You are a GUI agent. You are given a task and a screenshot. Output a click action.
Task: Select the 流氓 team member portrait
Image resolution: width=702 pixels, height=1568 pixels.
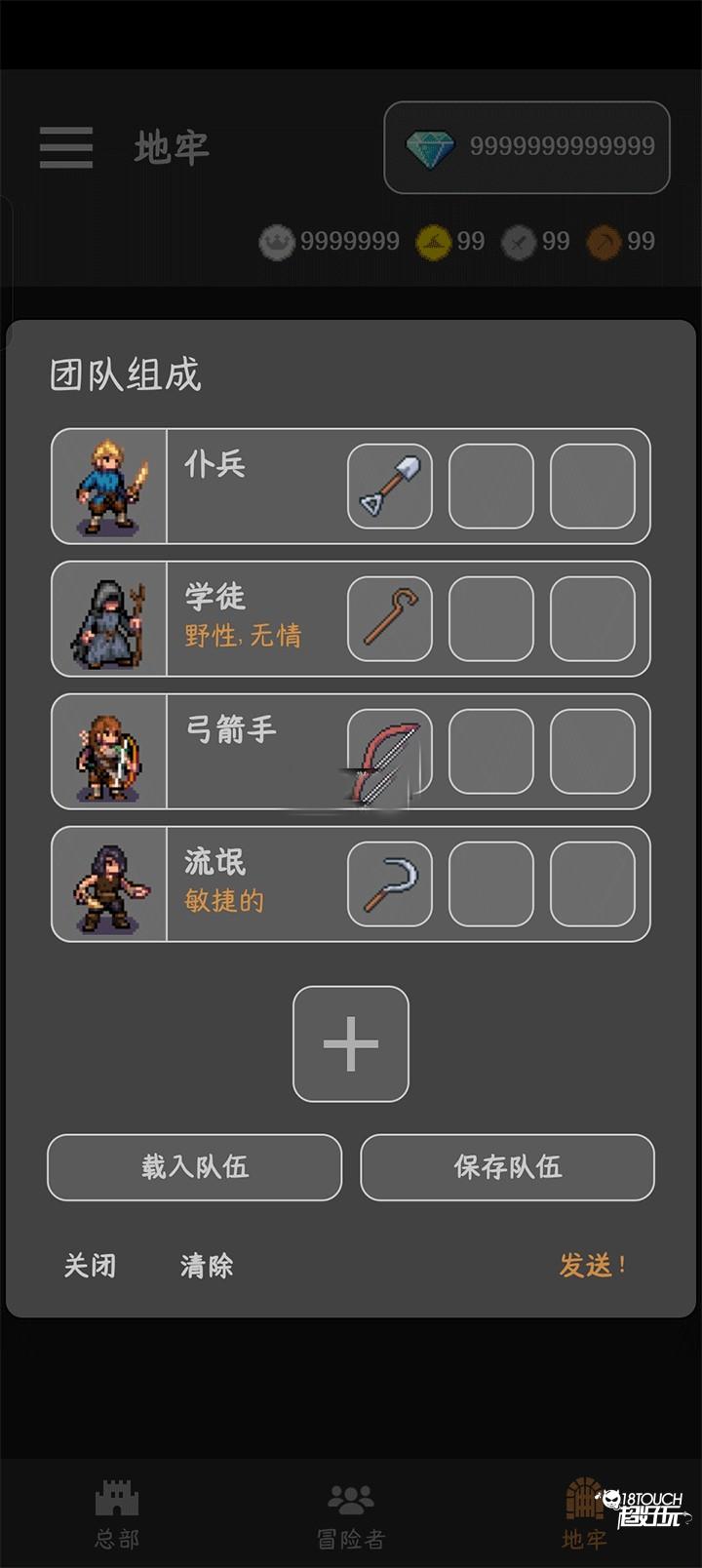tap(109, 883)
